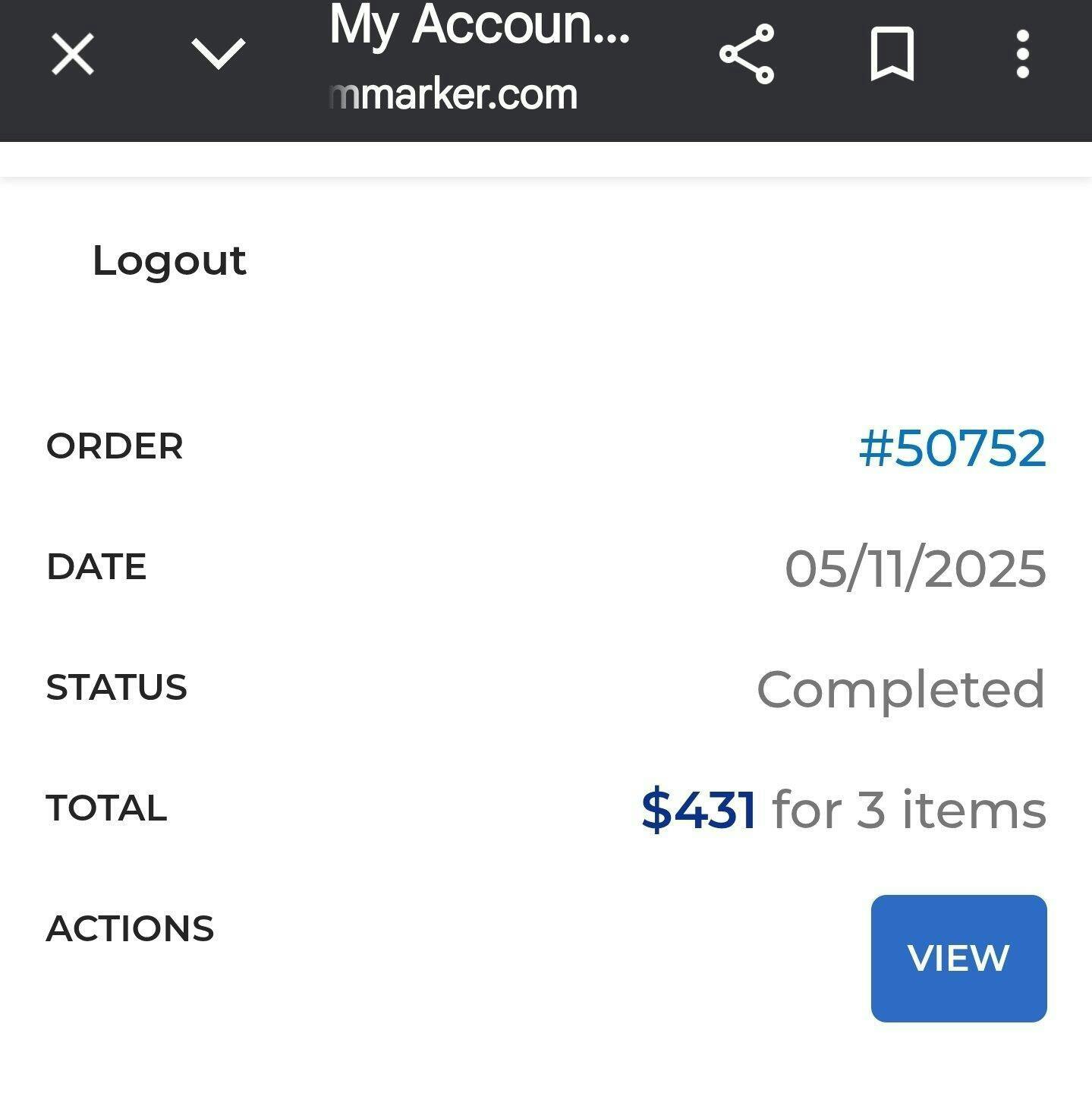1092x1112 pixels.
Task: Tap VIEW button for the order
Action: [958, 958]
